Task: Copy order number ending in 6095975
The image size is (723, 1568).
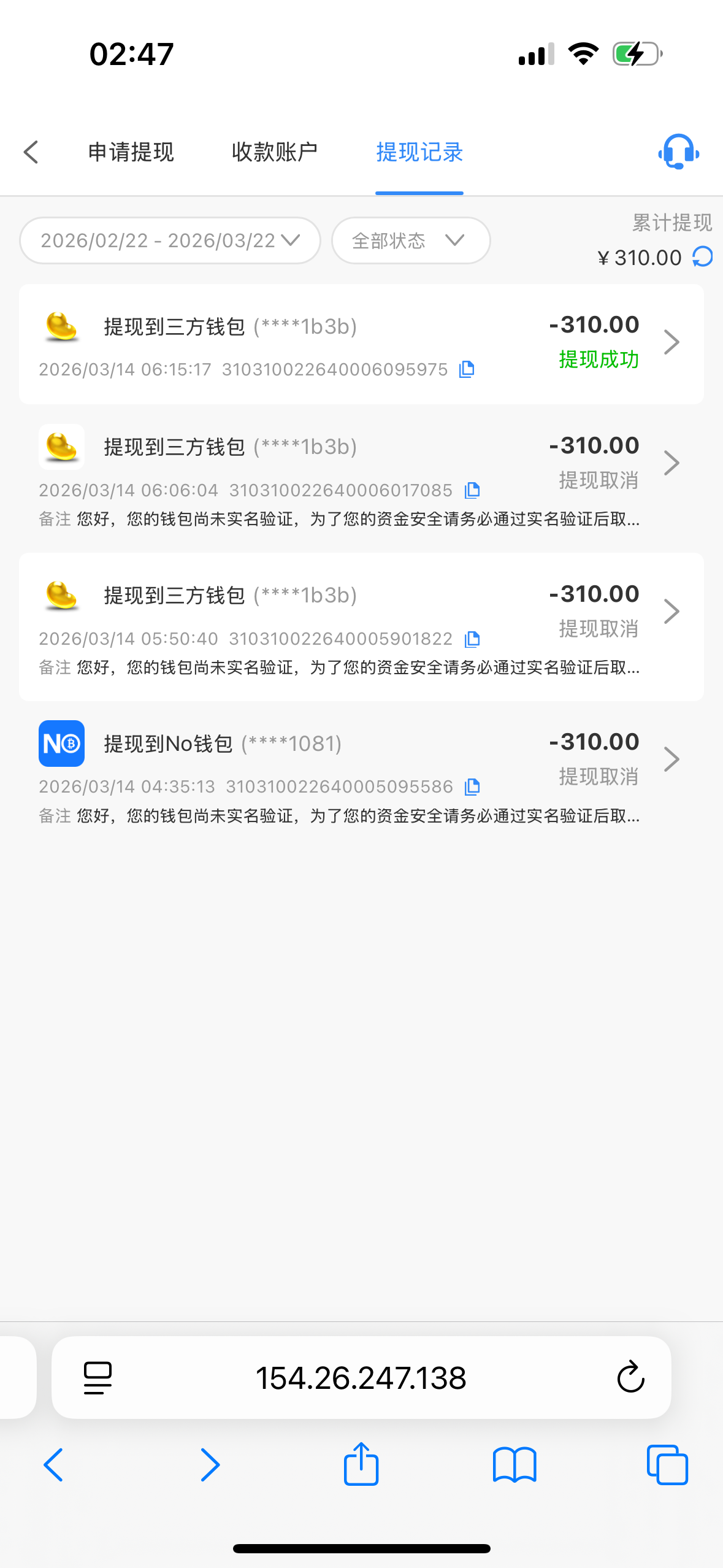Action: [x=467, y=369]
